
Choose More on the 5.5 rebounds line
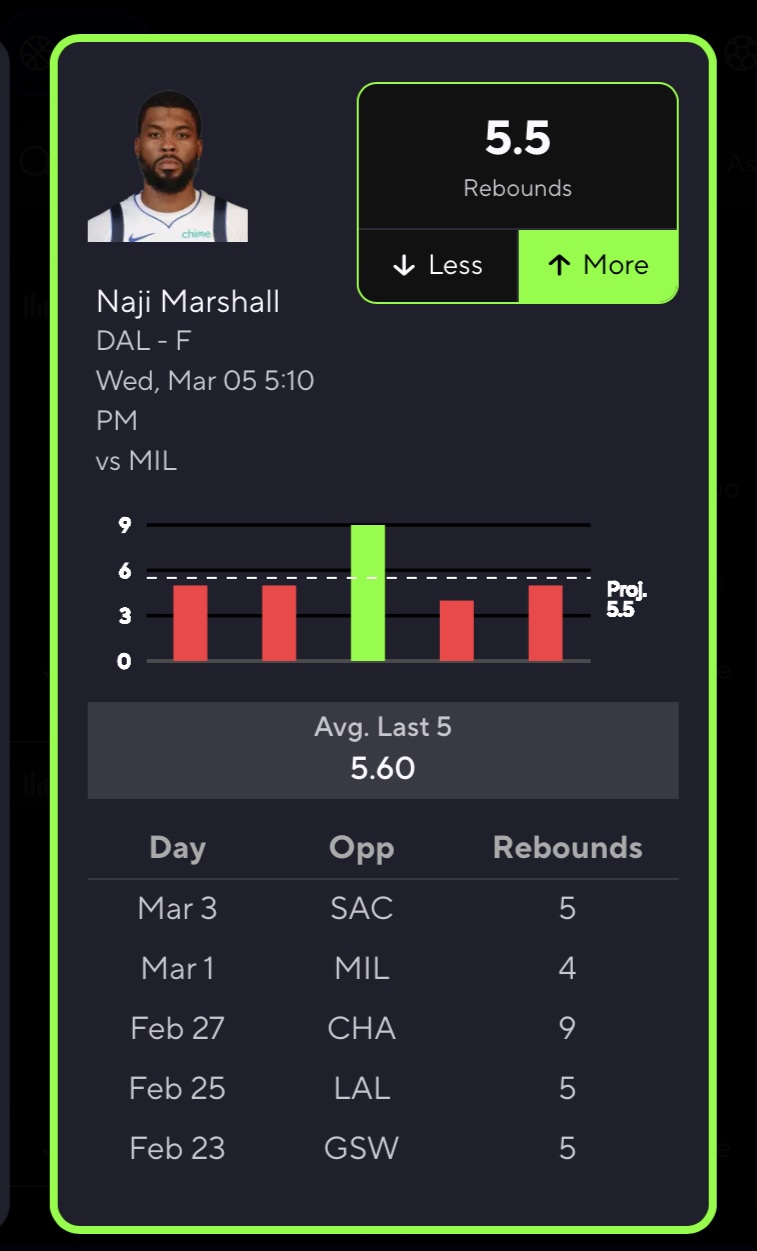(598, 265)
